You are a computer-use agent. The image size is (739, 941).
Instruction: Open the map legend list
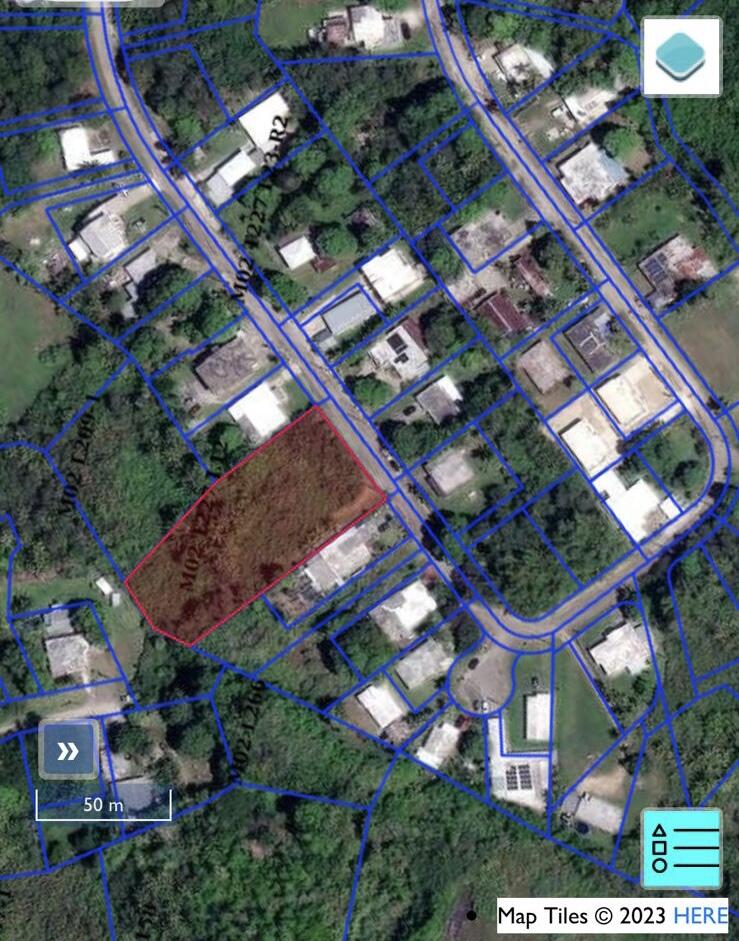[681, 849]
